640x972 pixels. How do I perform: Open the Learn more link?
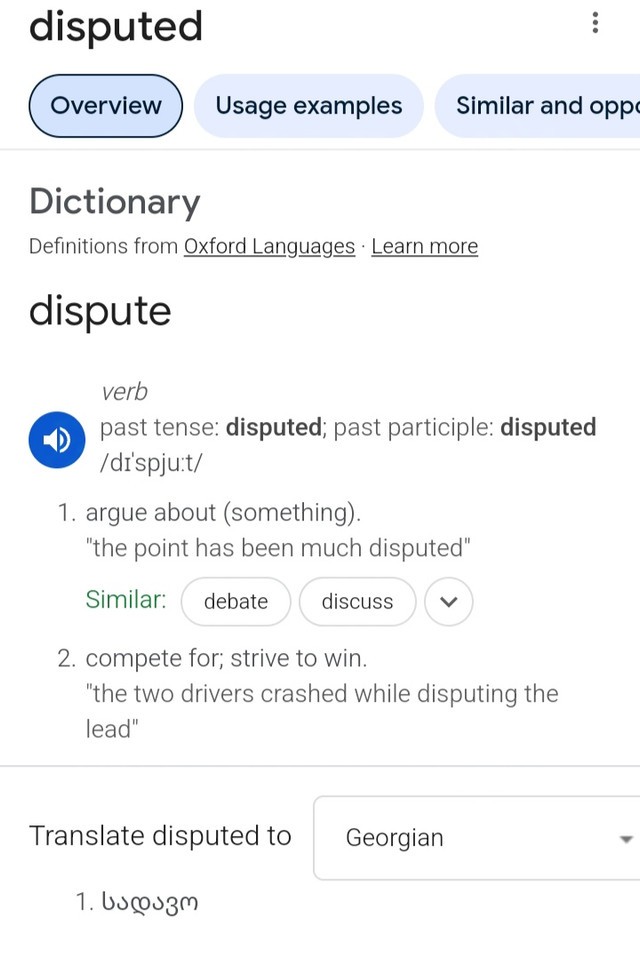(x=424, y=247)
